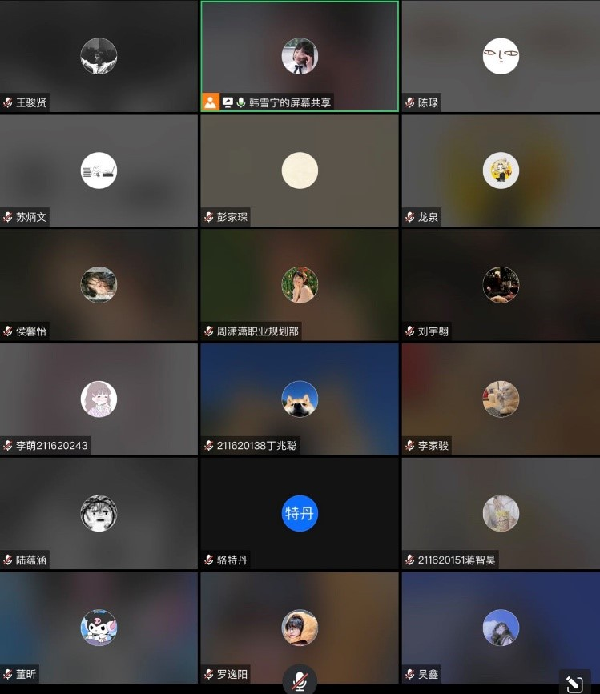Viewport: 600px width, 694px height.
Task: Tap the rotate screen icon in the corner
Action: click(574, 682)
